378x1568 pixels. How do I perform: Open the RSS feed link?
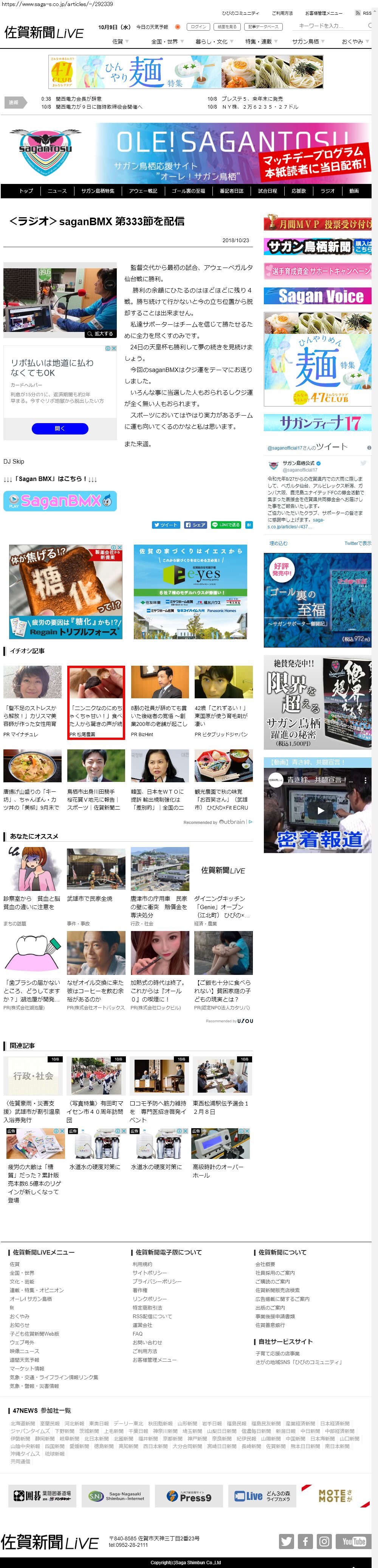(x=363, y=13)
